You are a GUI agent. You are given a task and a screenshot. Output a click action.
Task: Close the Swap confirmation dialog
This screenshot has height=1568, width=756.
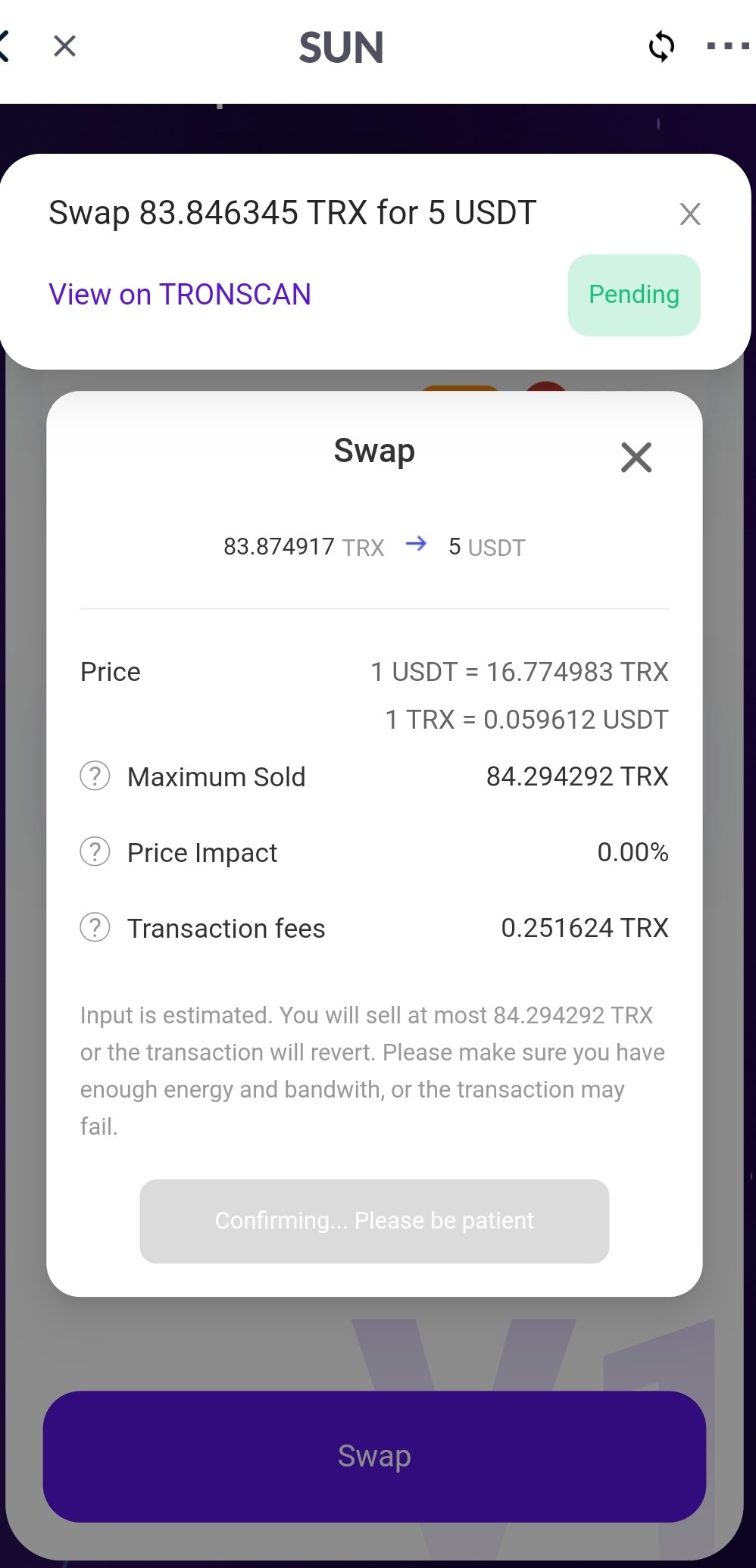636,458
